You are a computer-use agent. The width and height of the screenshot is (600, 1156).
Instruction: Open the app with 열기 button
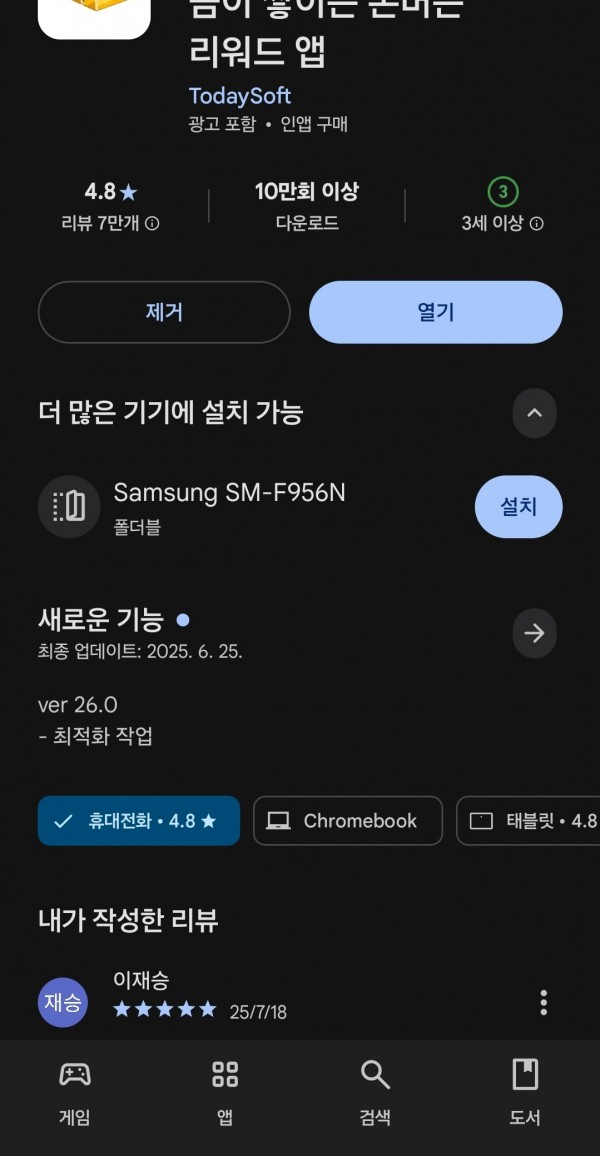(436, 312)
